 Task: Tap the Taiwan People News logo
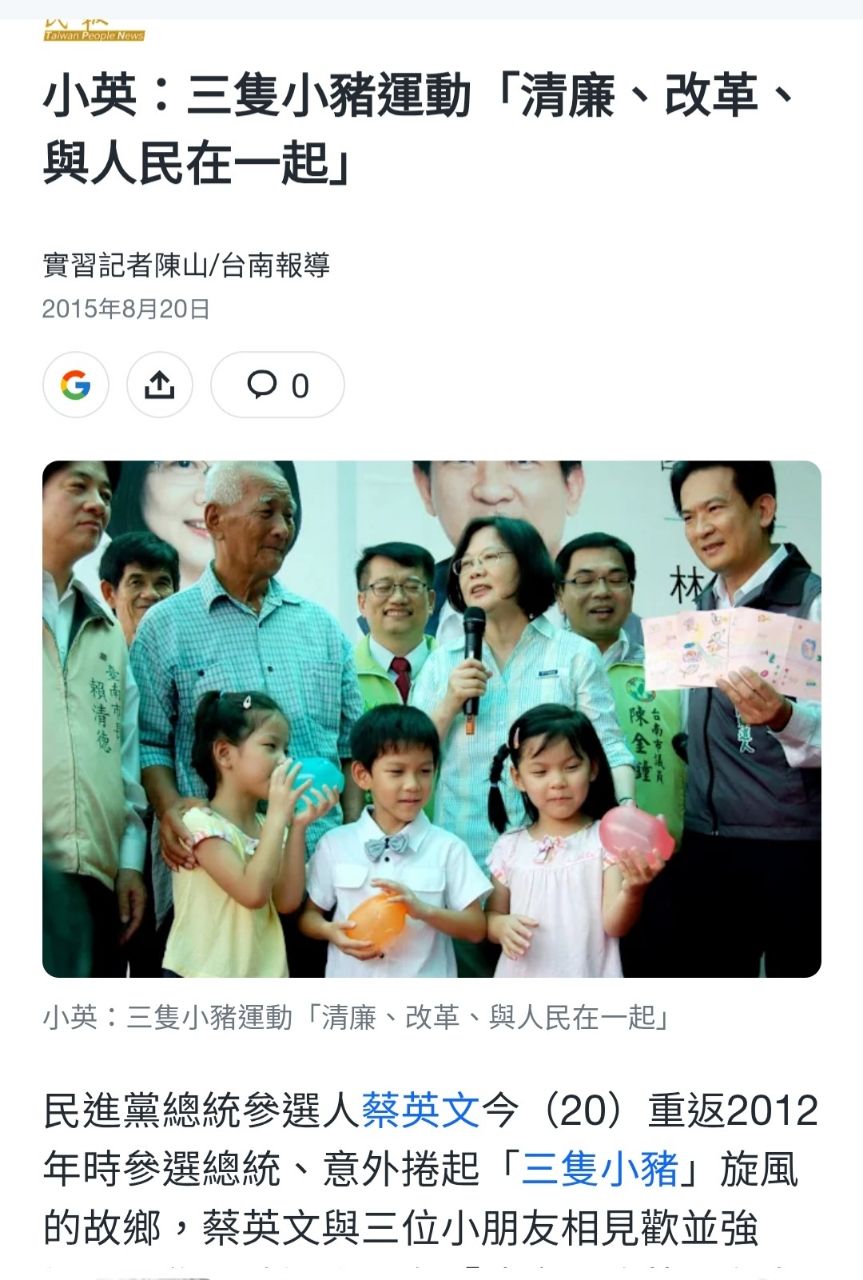(94, 30)
